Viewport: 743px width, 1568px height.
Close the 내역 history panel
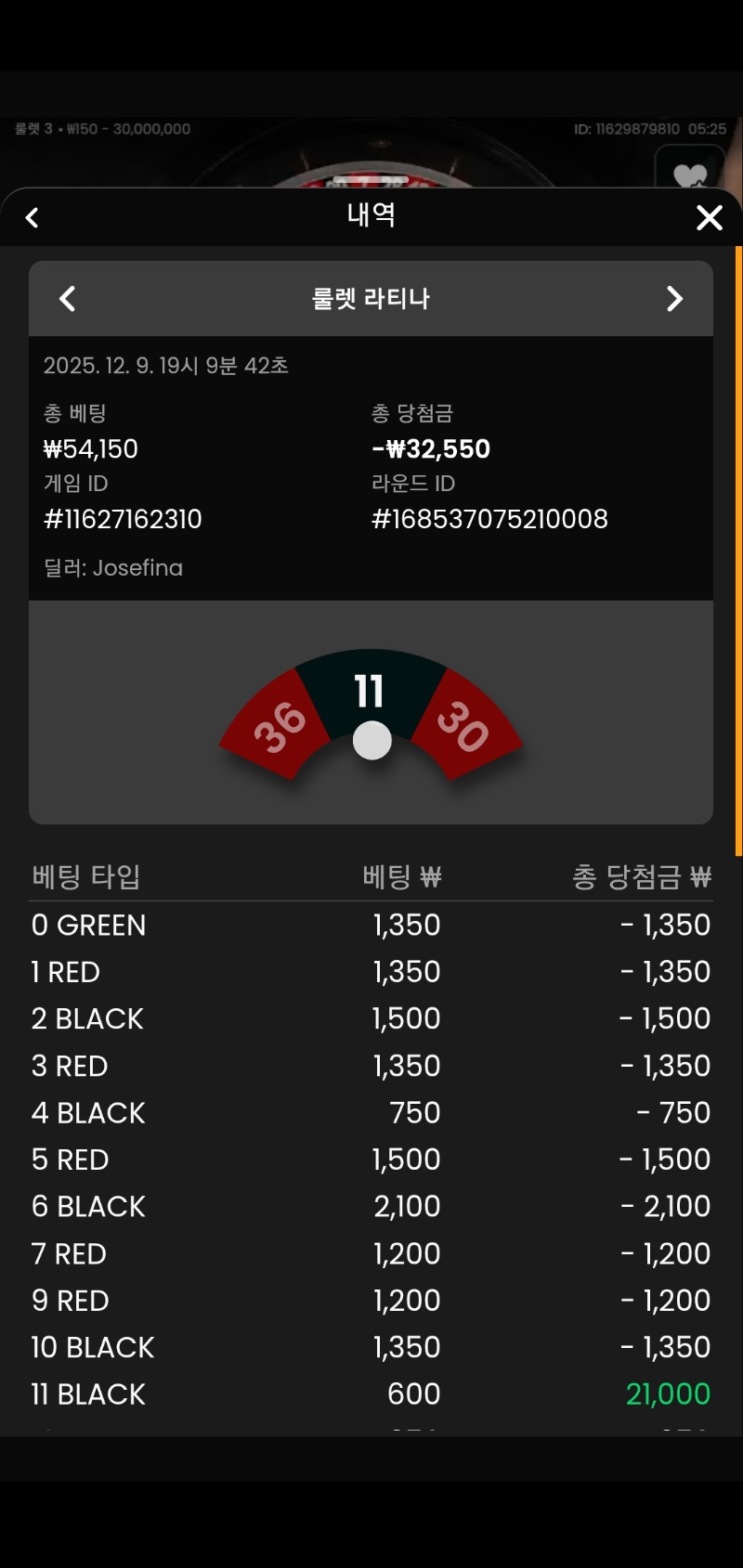coord(709,217)
